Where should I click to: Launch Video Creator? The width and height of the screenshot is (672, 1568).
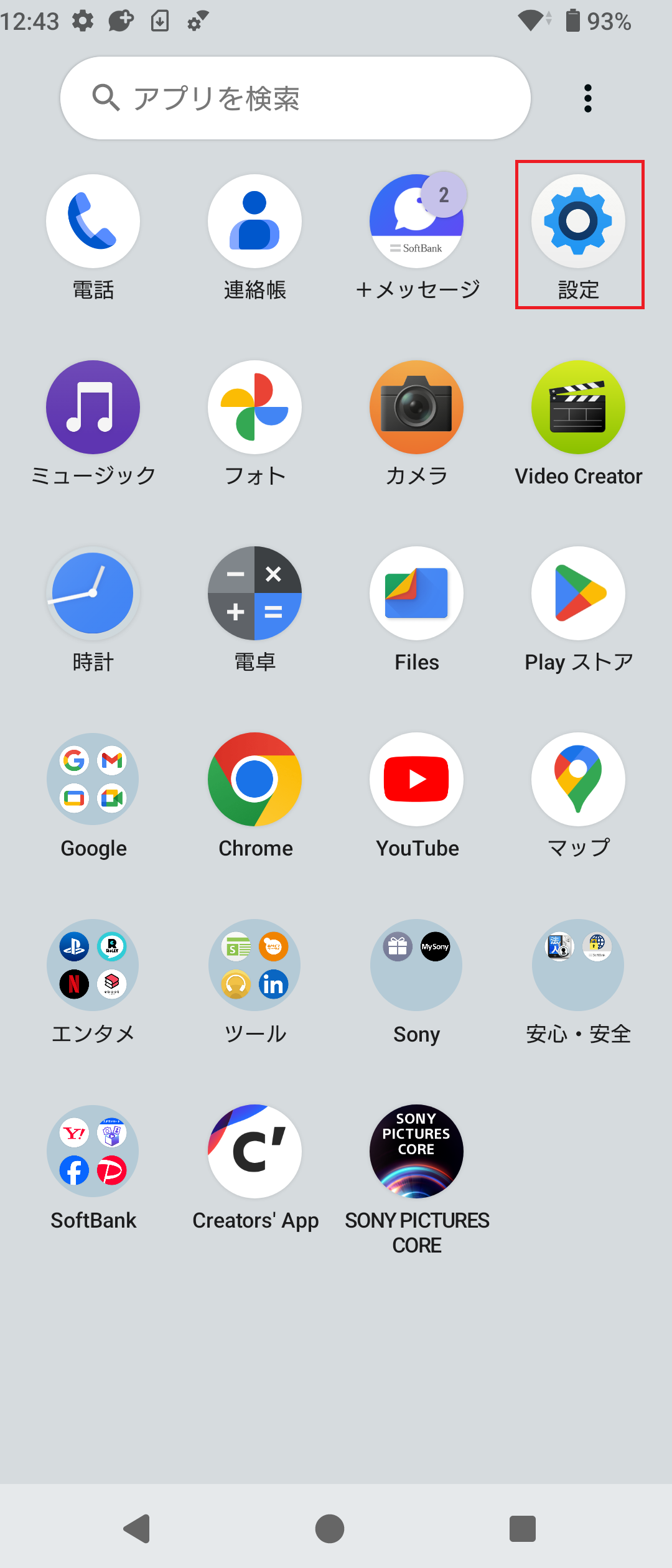point(578,408)
